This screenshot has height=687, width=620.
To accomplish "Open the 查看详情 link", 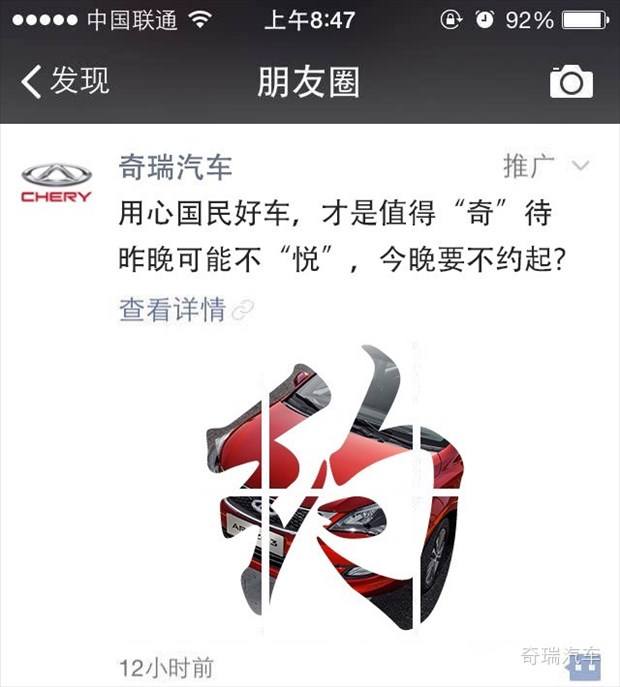I will click(x=172, y=310).
